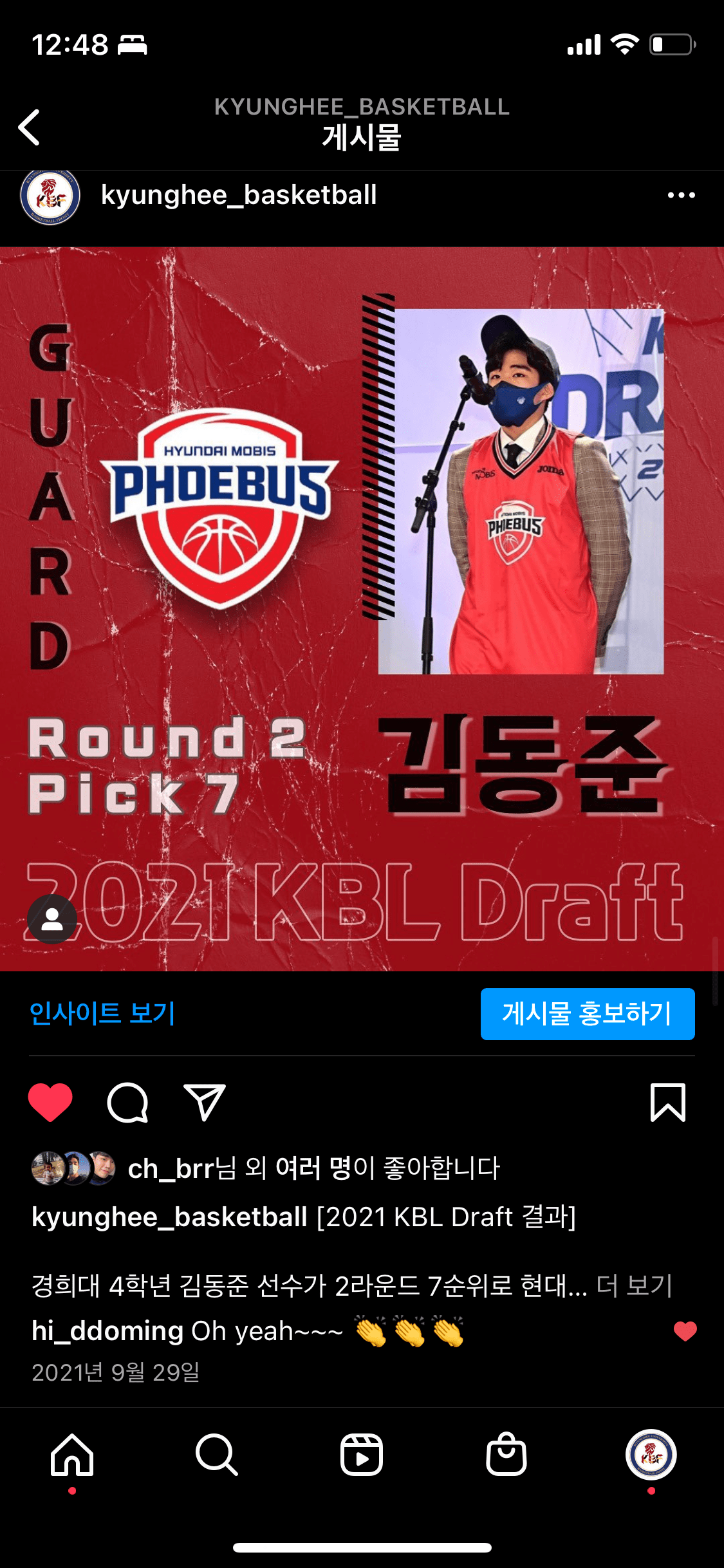Switch to the Profile tab
Viewport: 724px width, 1568px height.
click(651, 1455)
